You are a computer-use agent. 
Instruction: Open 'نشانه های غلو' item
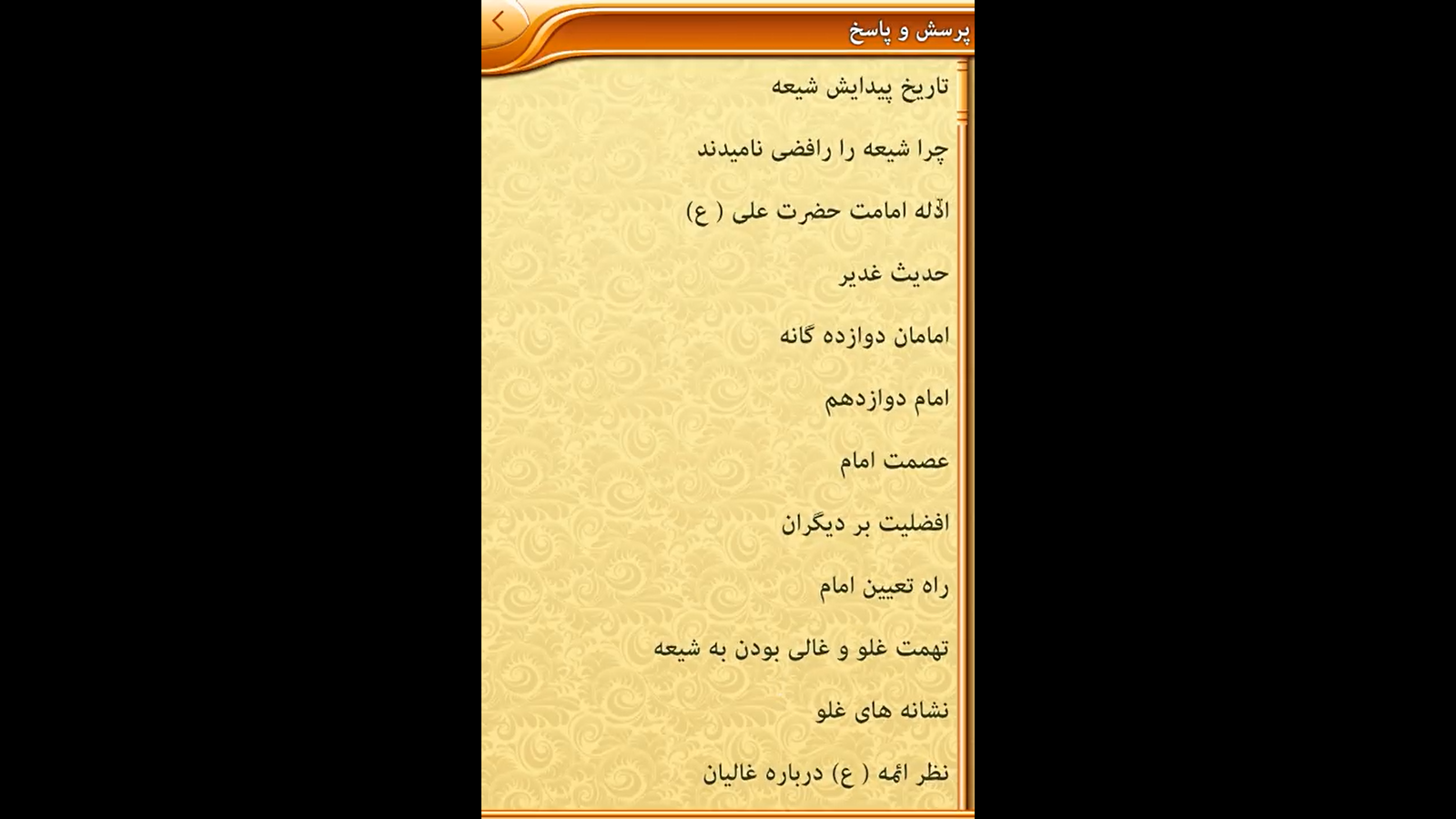click(882, 710)
